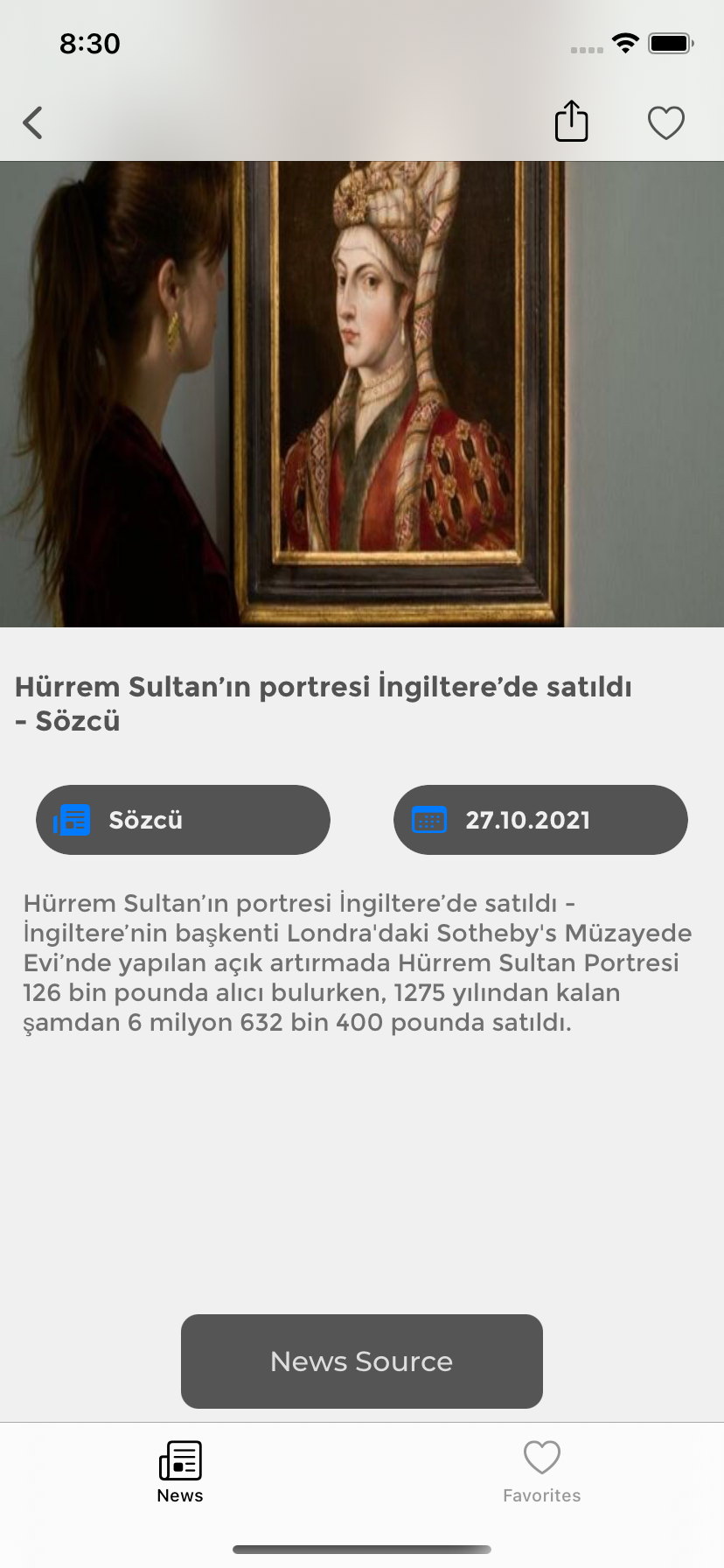This screenshot has width=724, height=1568.
Task: Go back to the news list
Action: (x=33, y=122)
